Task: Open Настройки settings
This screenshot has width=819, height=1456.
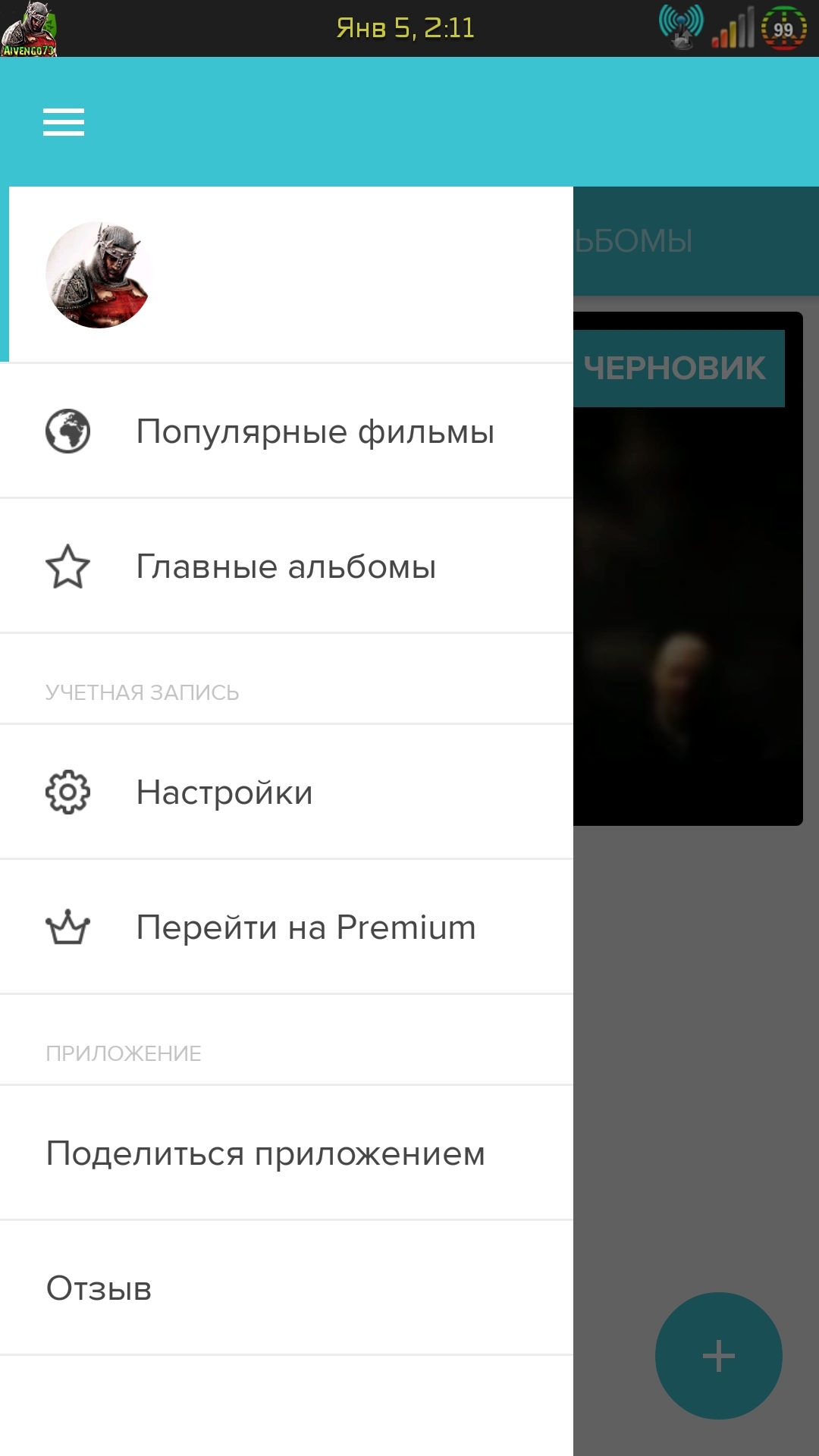Action: coord(287,792)
